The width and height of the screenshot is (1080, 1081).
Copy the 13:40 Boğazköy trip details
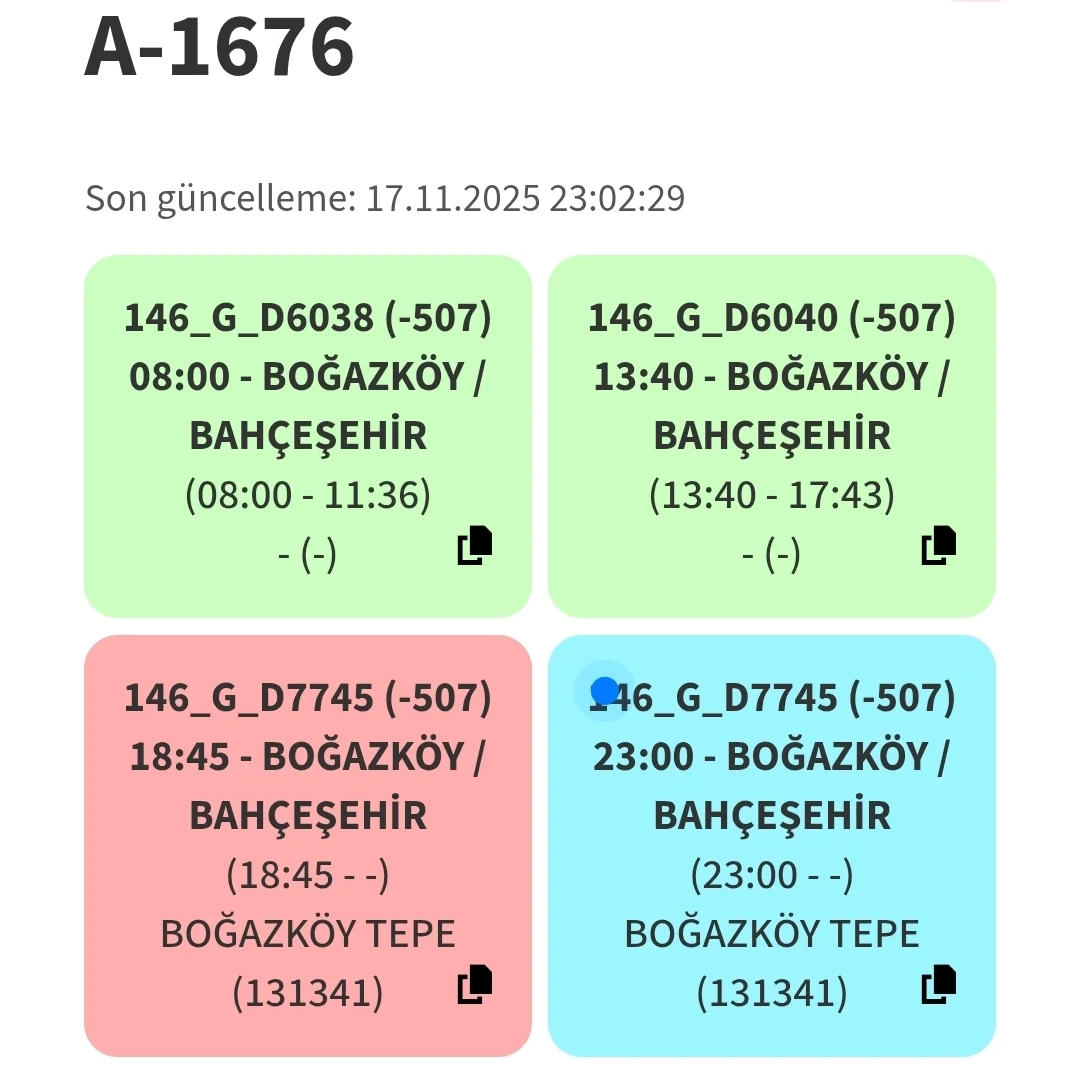938,545
